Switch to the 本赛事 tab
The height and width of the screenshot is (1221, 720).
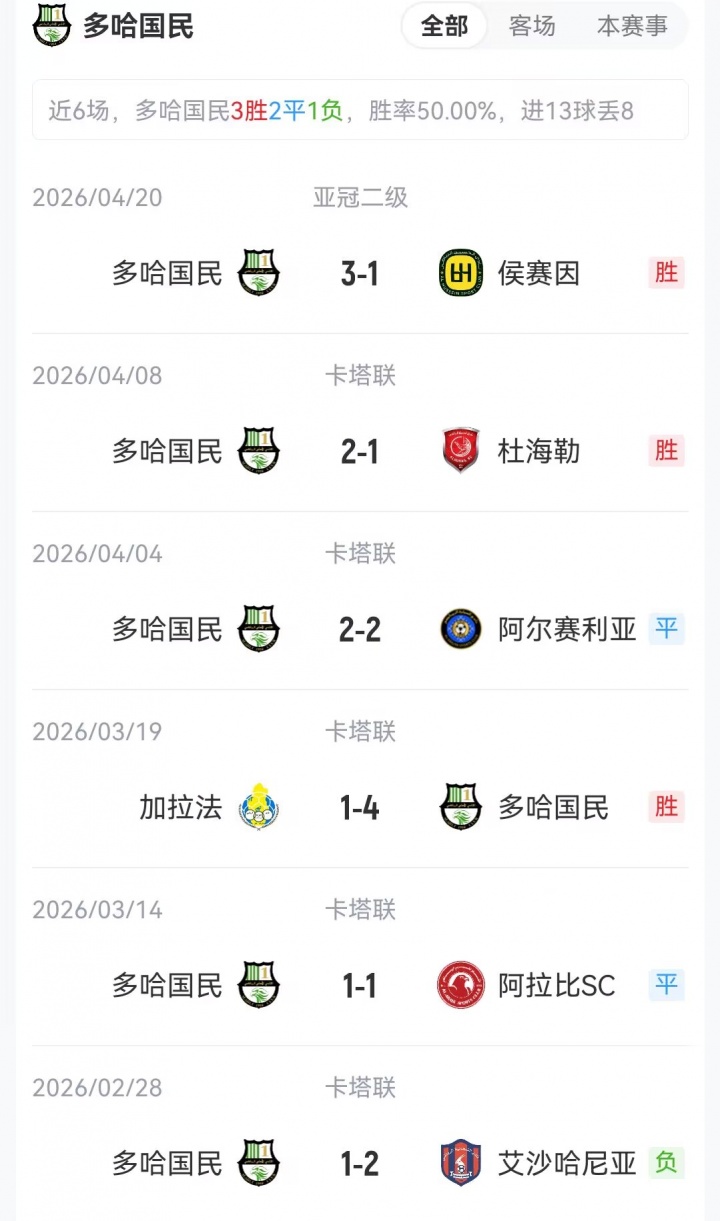point(632,27)
